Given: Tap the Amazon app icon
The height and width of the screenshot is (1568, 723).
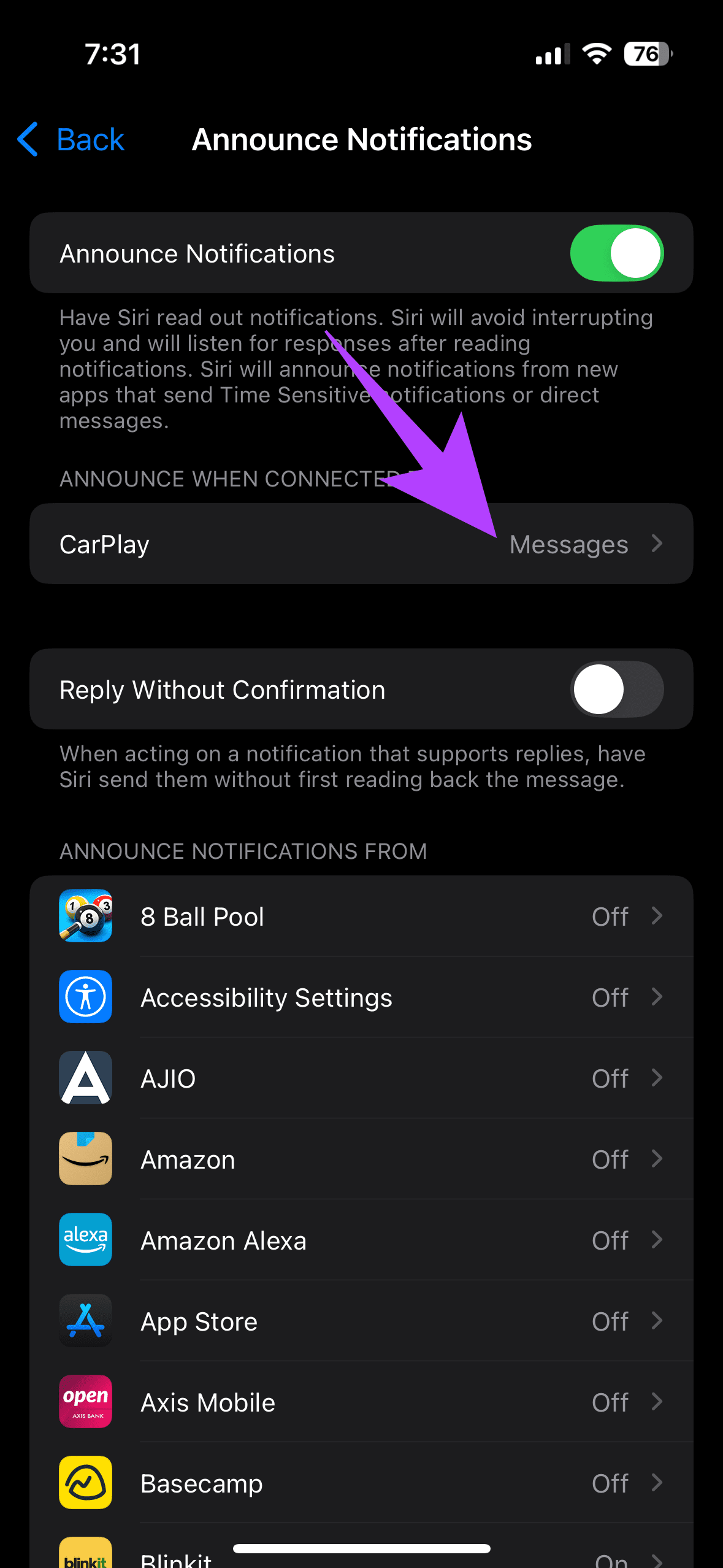Looking at the screenshot, I should coord(86,1159).
